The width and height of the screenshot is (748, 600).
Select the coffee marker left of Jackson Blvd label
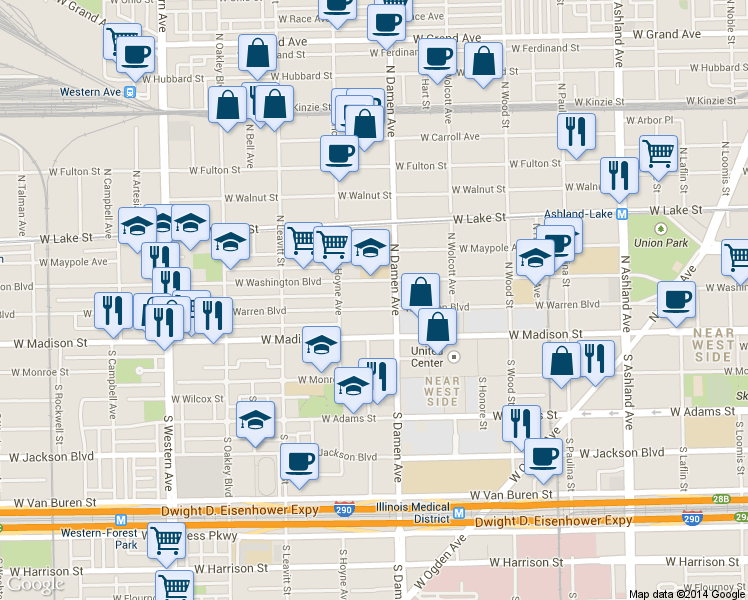(x=299, y=465)
